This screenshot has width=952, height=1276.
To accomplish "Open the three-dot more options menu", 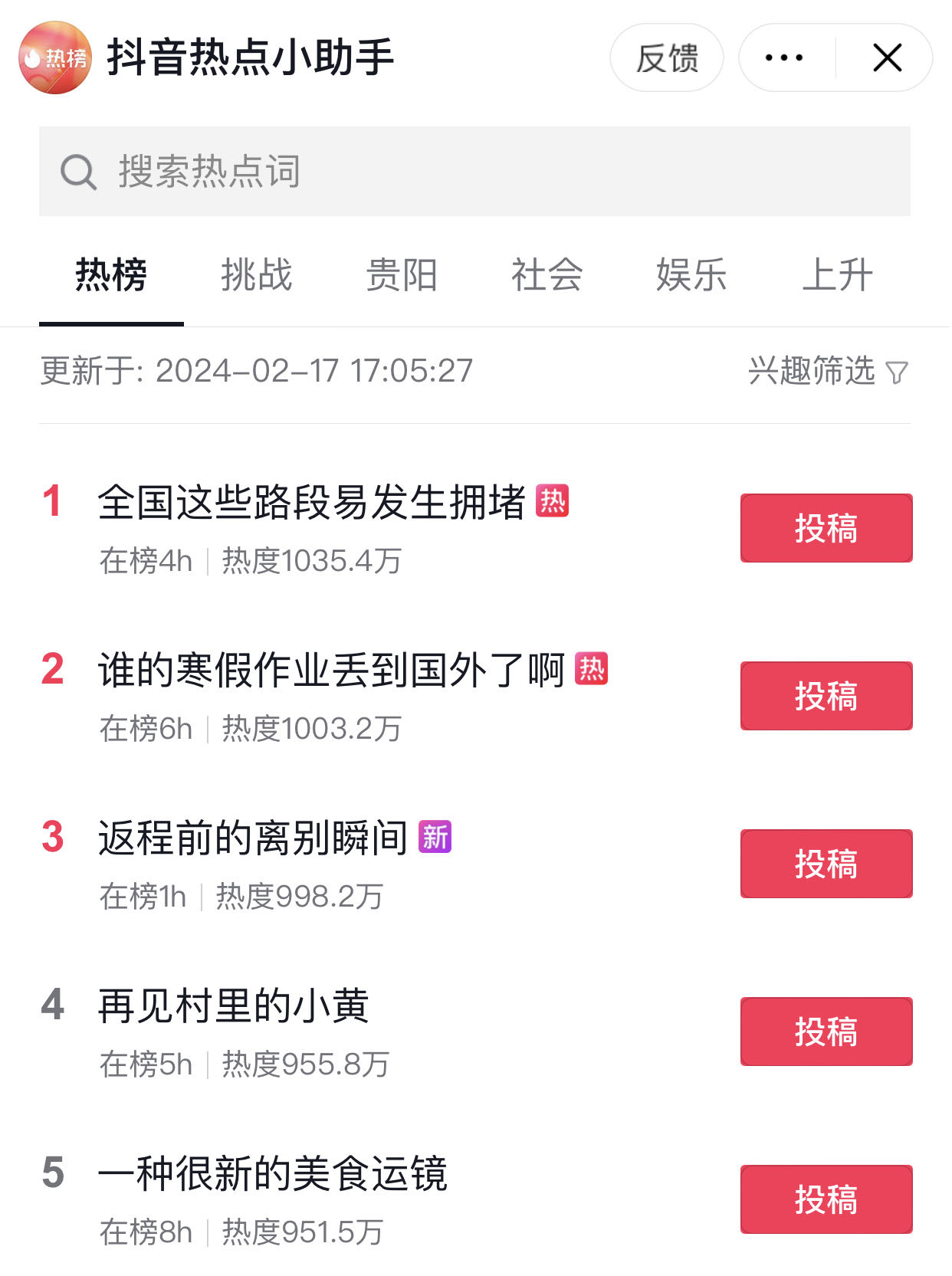I will coord(785,58).
